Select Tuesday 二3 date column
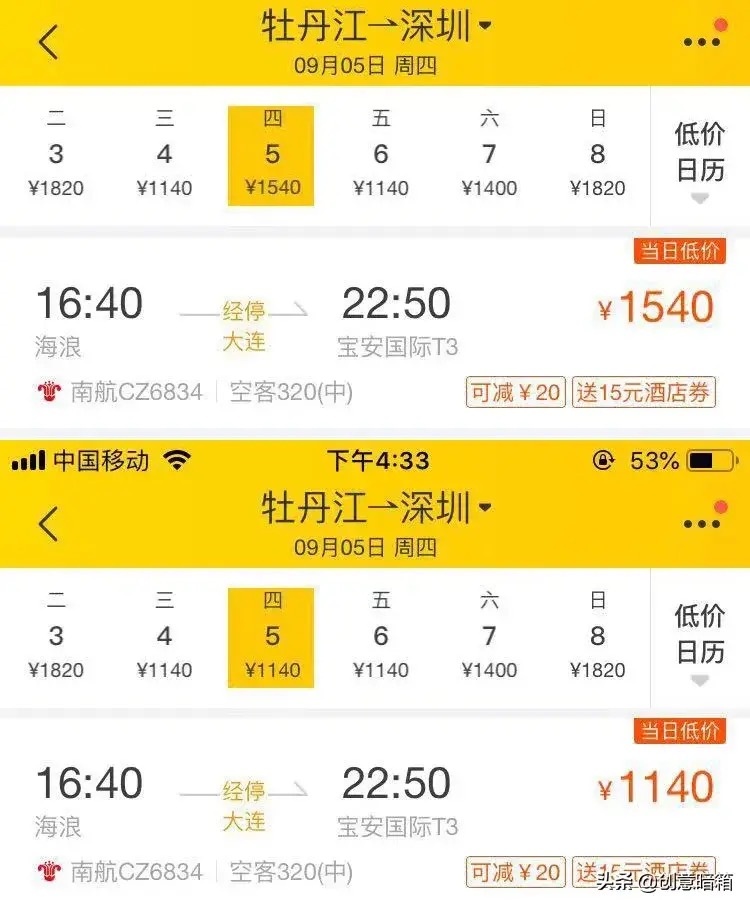This screenshot has width=750, height=908. (57, 153)
